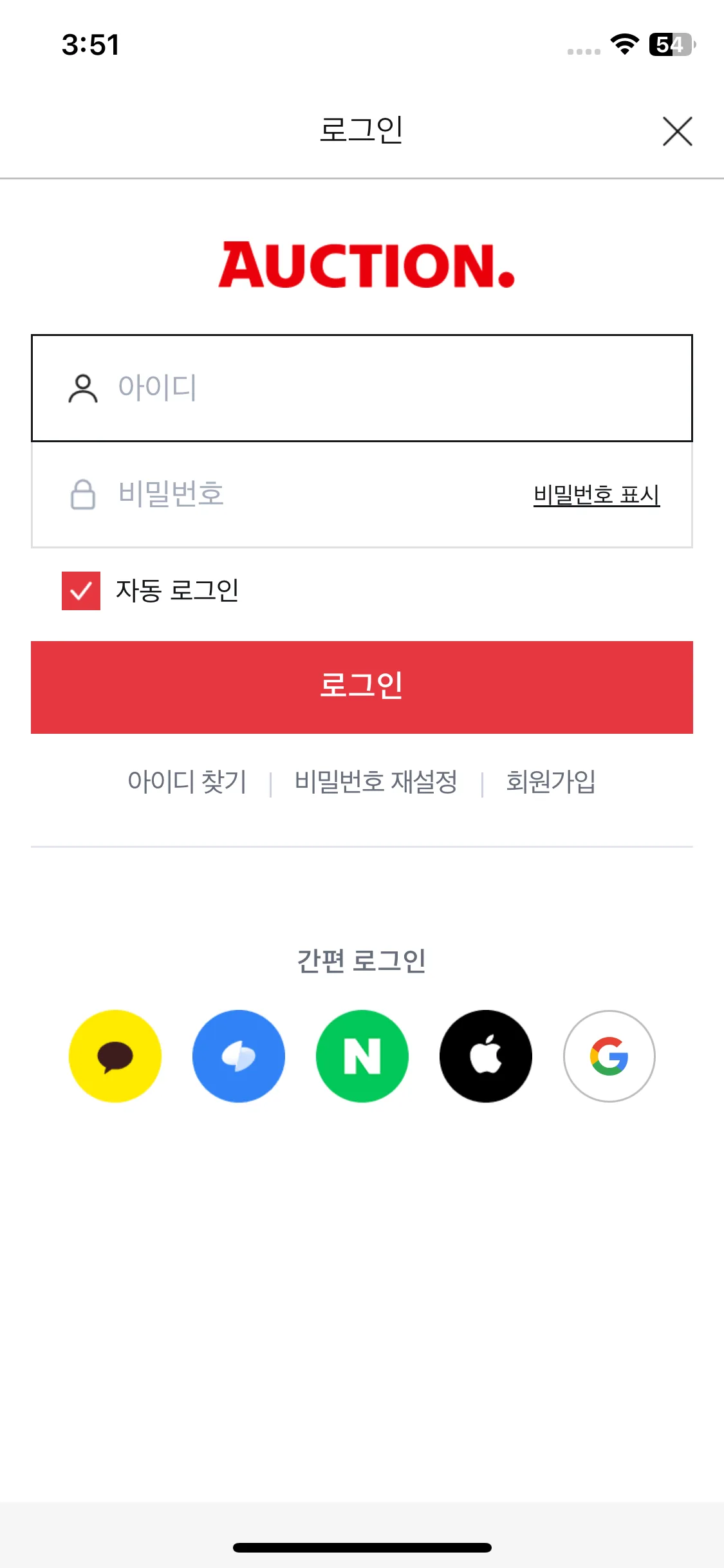The image size is (724, 1568).
Task: Close the login screen
Action: point(677,131)
